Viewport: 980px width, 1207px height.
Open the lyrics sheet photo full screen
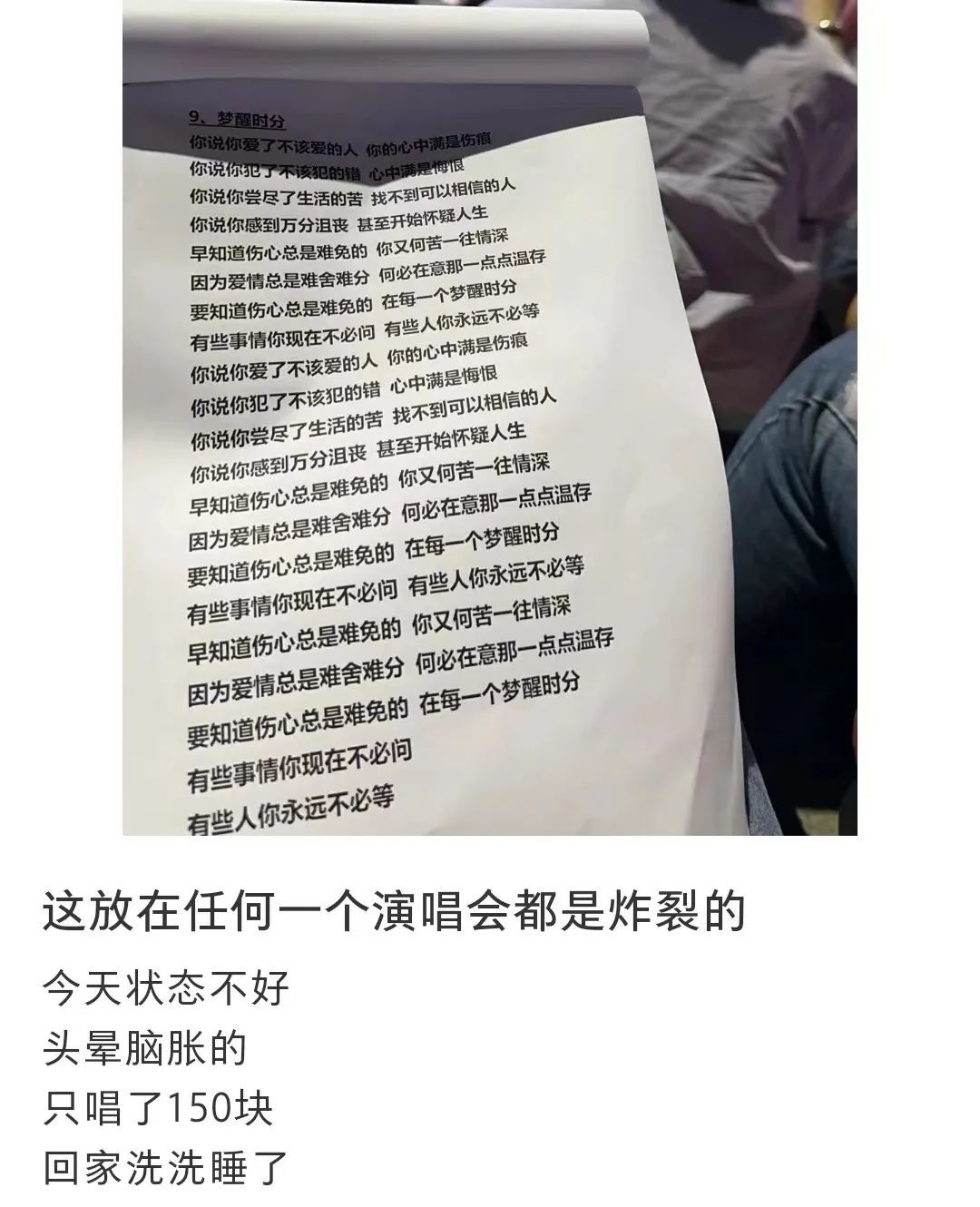click(x=490, y=417)
